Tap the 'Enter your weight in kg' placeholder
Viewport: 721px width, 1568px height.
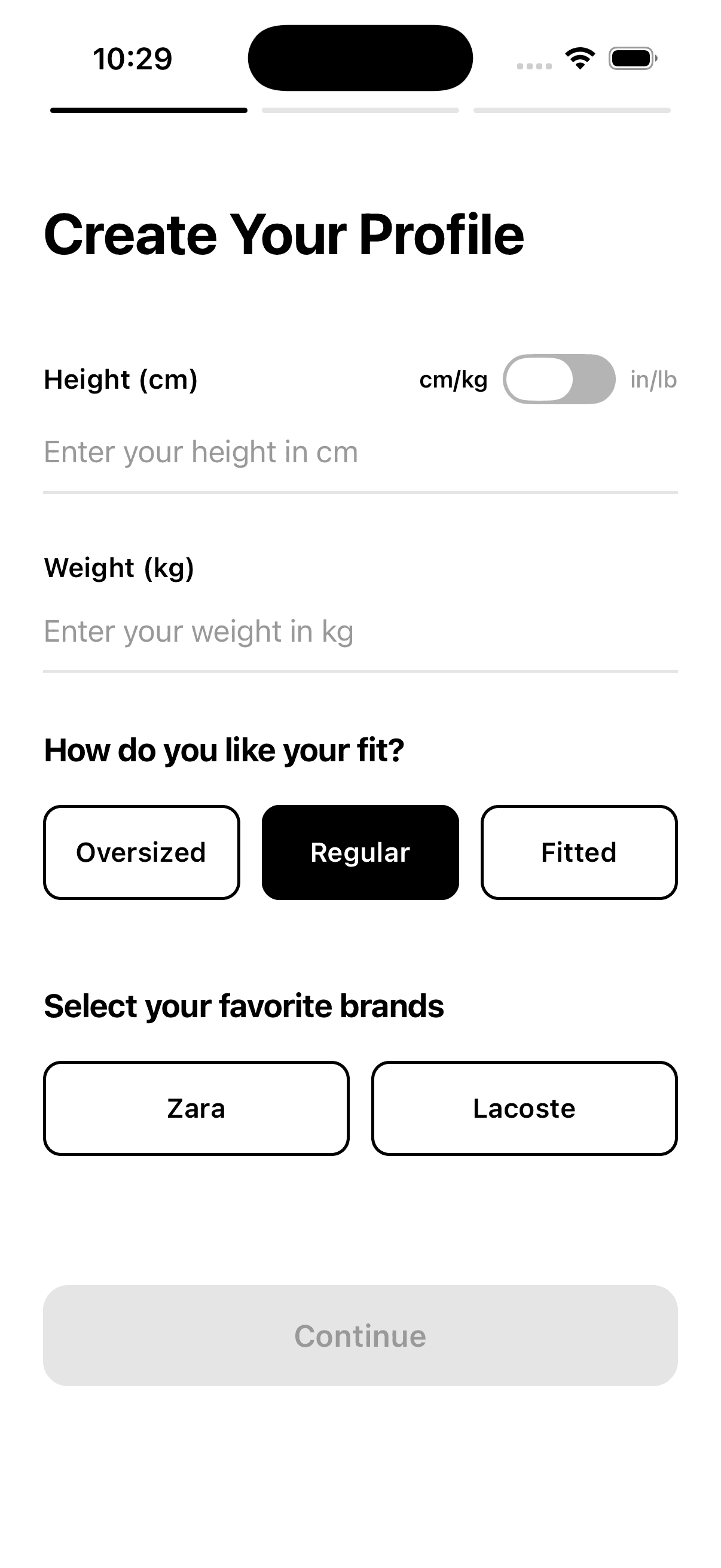(200, 632)
